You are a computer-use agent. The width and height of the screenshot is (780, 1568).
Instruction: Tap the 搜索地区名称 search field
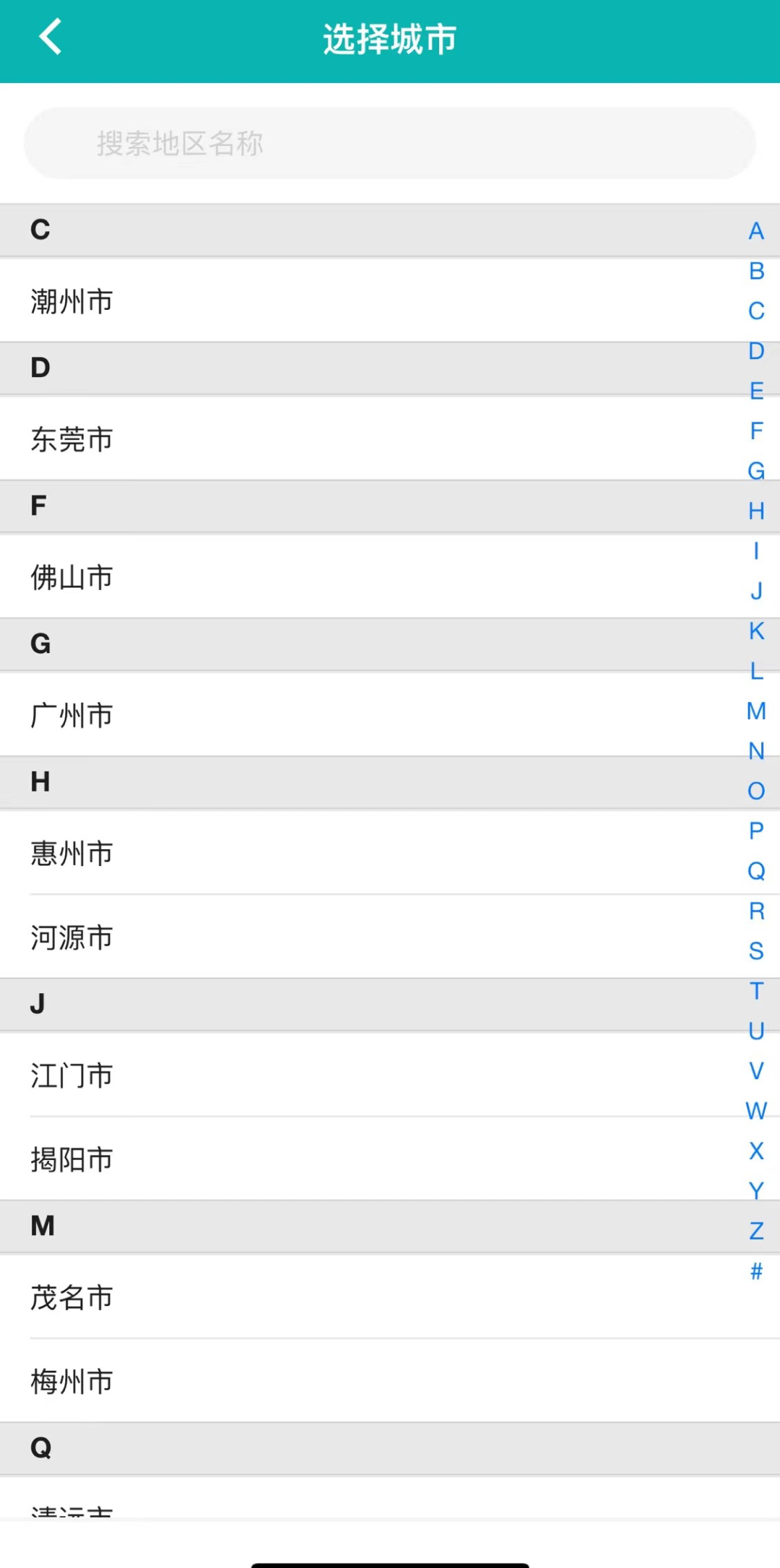[390, 143]
